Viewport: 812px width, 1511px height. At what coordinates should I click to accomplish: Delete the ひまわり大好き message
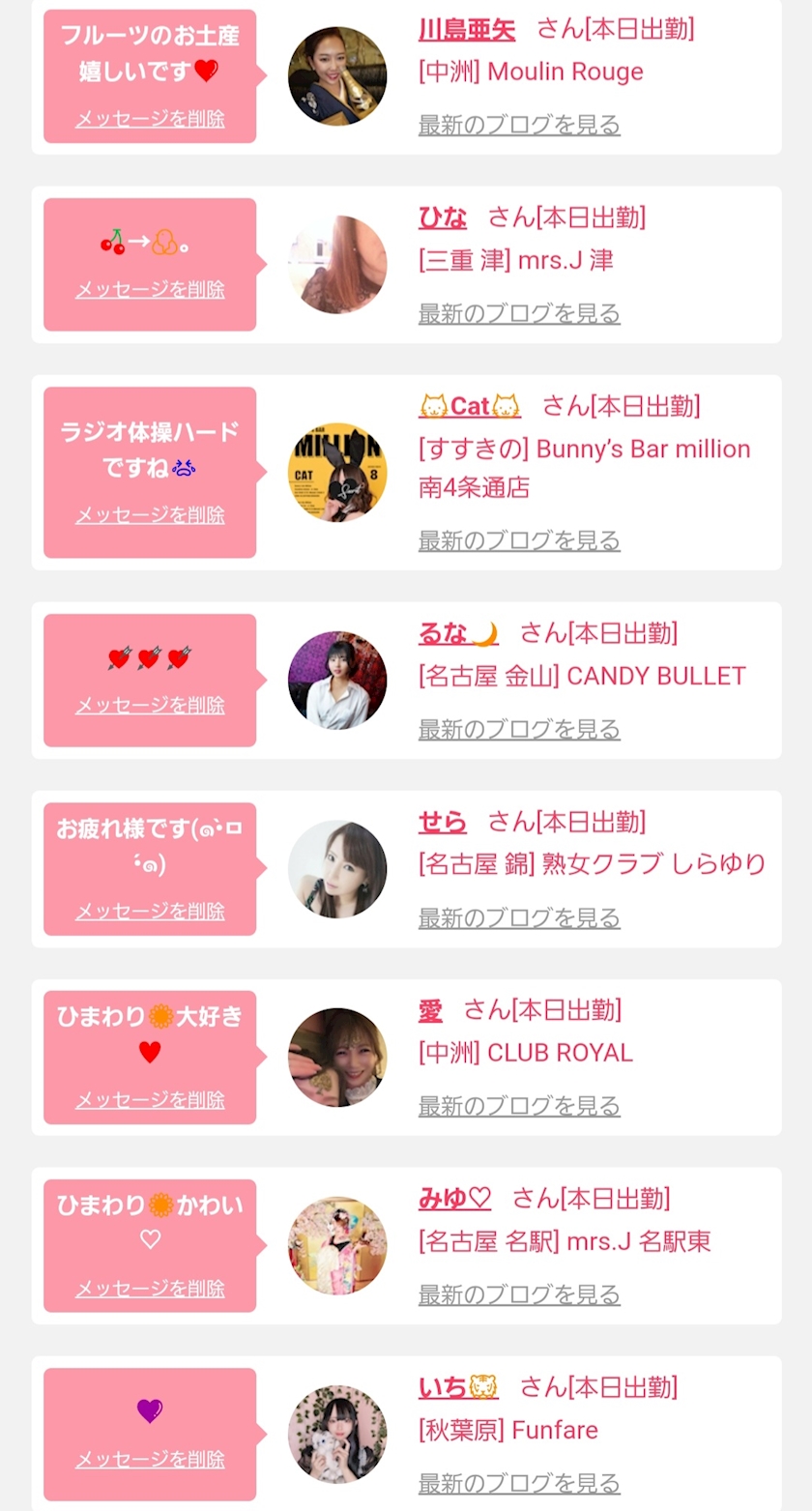click(150, 1099)
